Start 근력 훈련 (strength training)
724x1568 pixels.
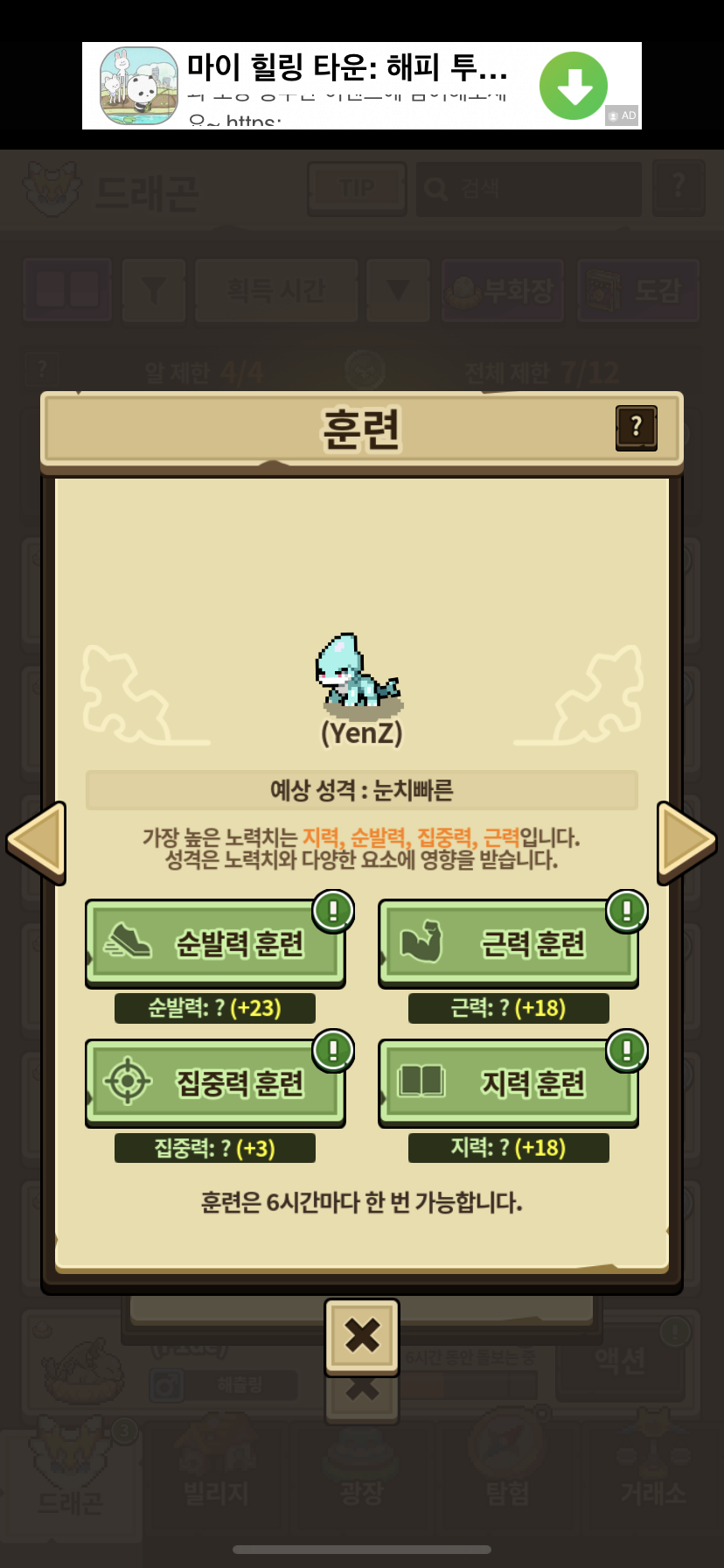click(x=508, y=943)
